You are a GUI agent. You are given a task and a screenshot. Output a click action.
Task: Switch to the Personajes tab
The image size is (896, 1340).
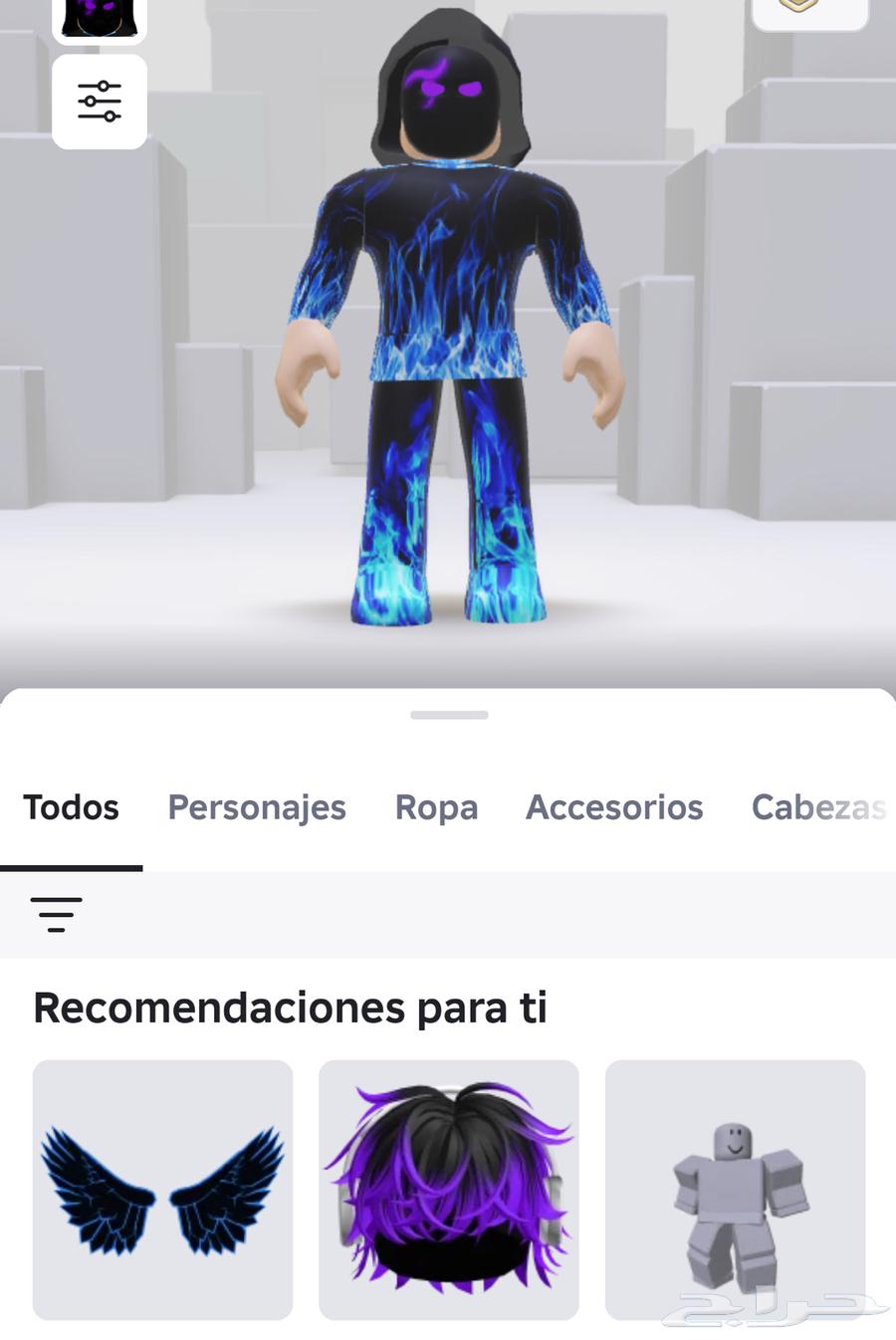[257, 807]
